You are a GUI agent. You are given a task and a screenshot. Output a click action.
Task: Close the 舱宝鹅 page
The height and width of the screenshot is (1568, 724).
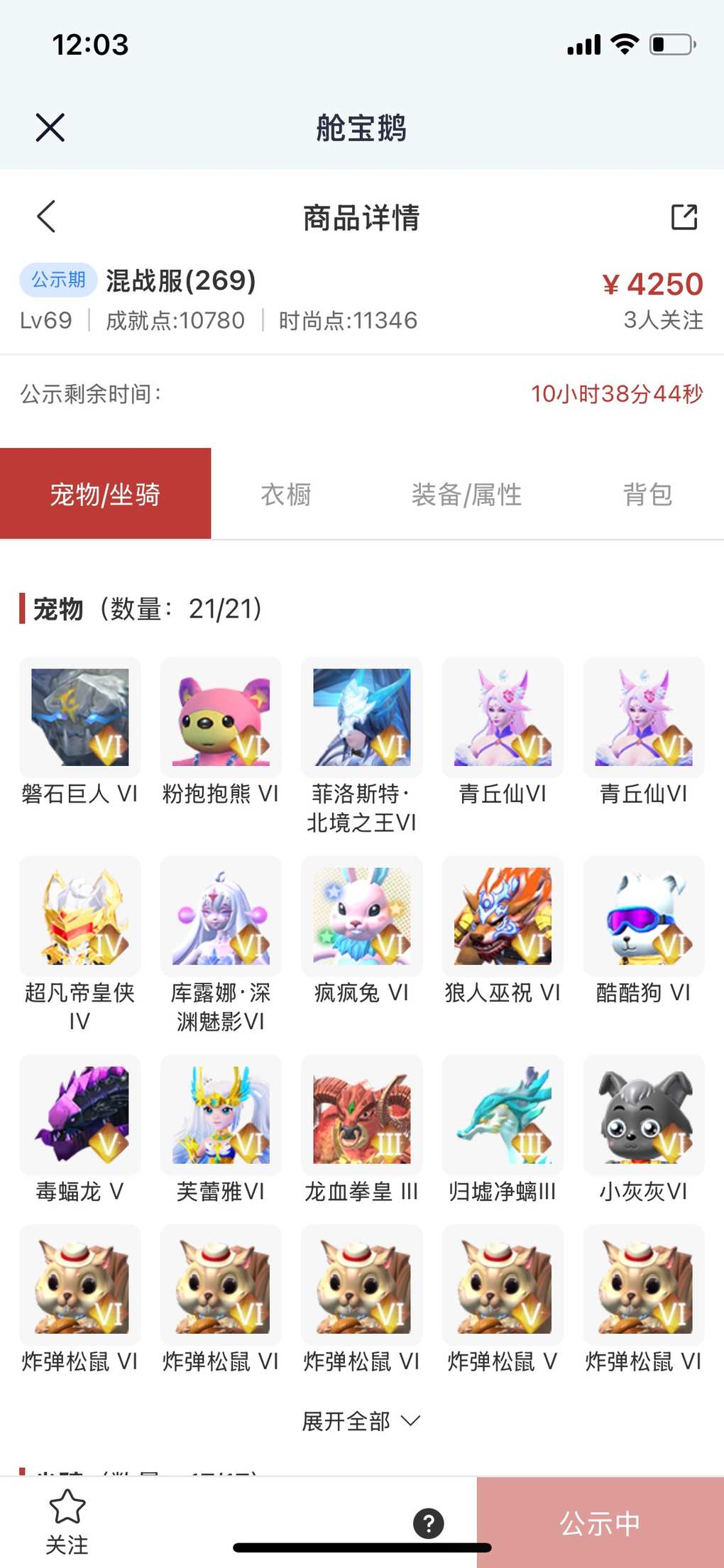pyautogui.click(x=50, y=128)
